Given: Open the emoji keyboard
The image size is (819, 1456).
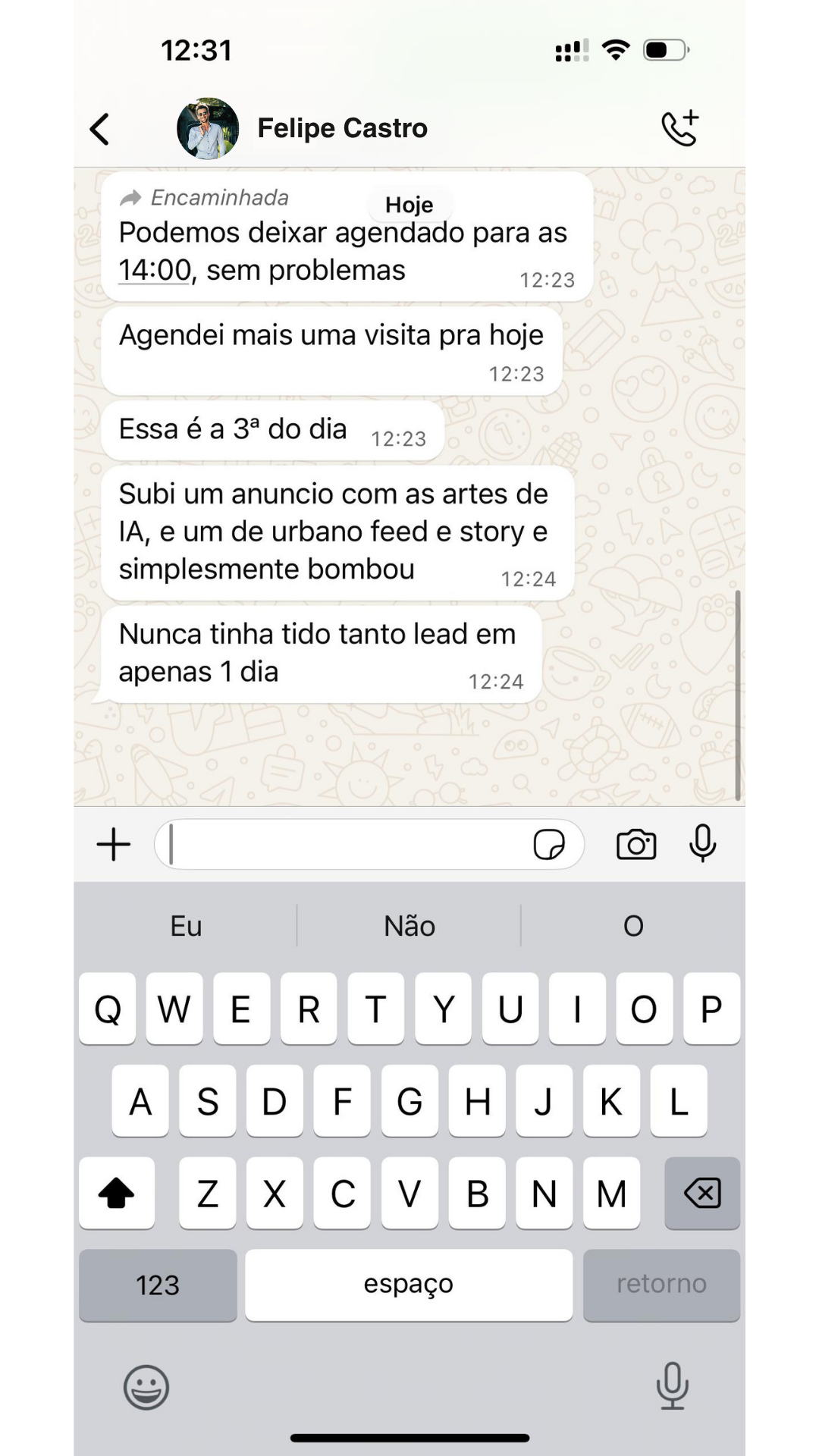Looking at the screenshot, I should [146, 1387].
